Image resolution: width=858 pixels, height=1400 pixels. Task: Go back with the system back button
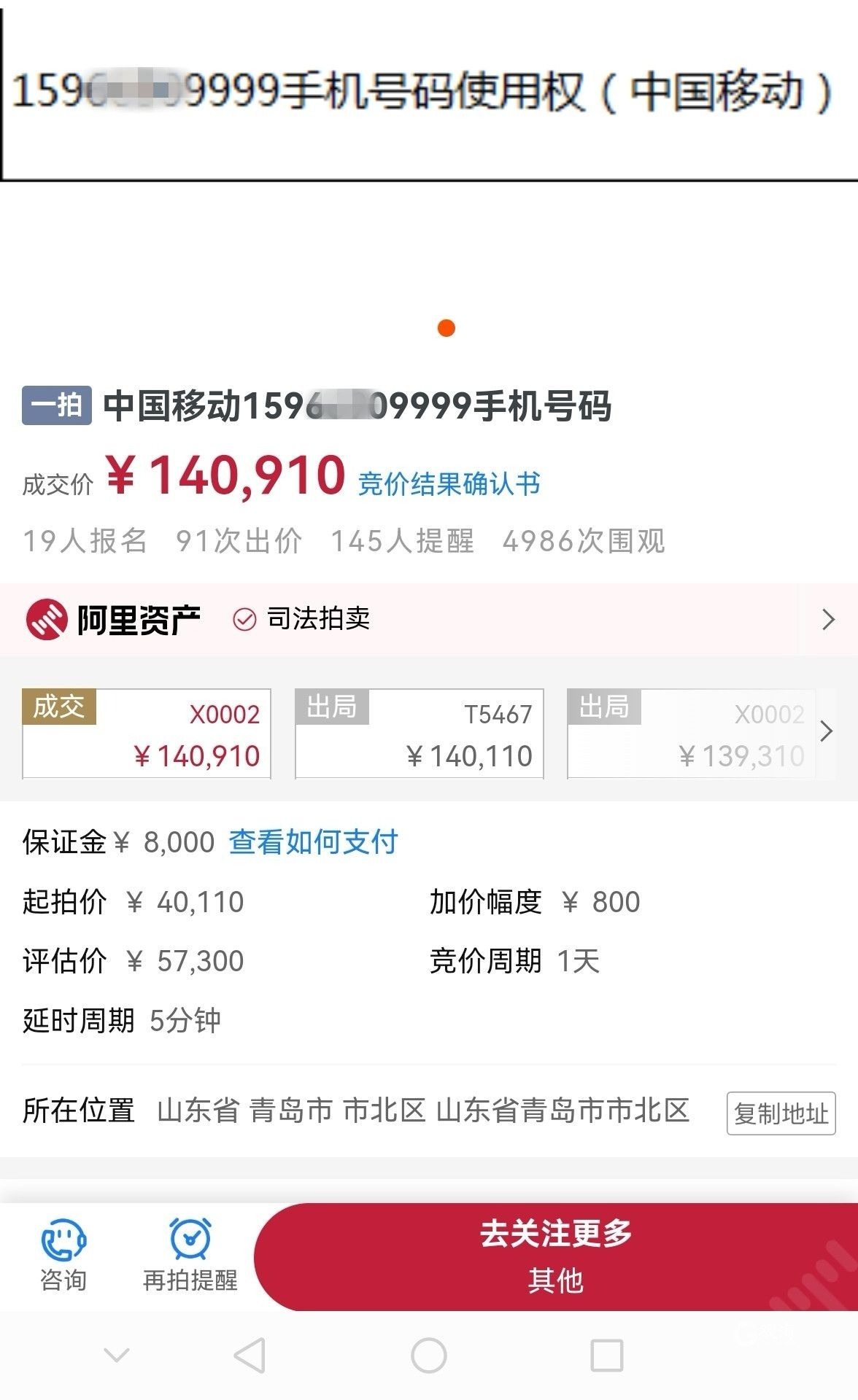click(x=250, y=1356)
